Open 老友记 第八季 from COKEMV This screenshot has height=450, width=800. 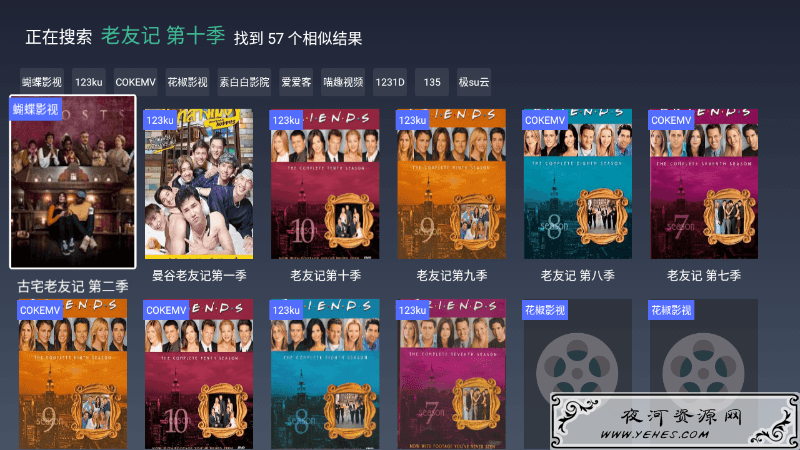[577, 185]
